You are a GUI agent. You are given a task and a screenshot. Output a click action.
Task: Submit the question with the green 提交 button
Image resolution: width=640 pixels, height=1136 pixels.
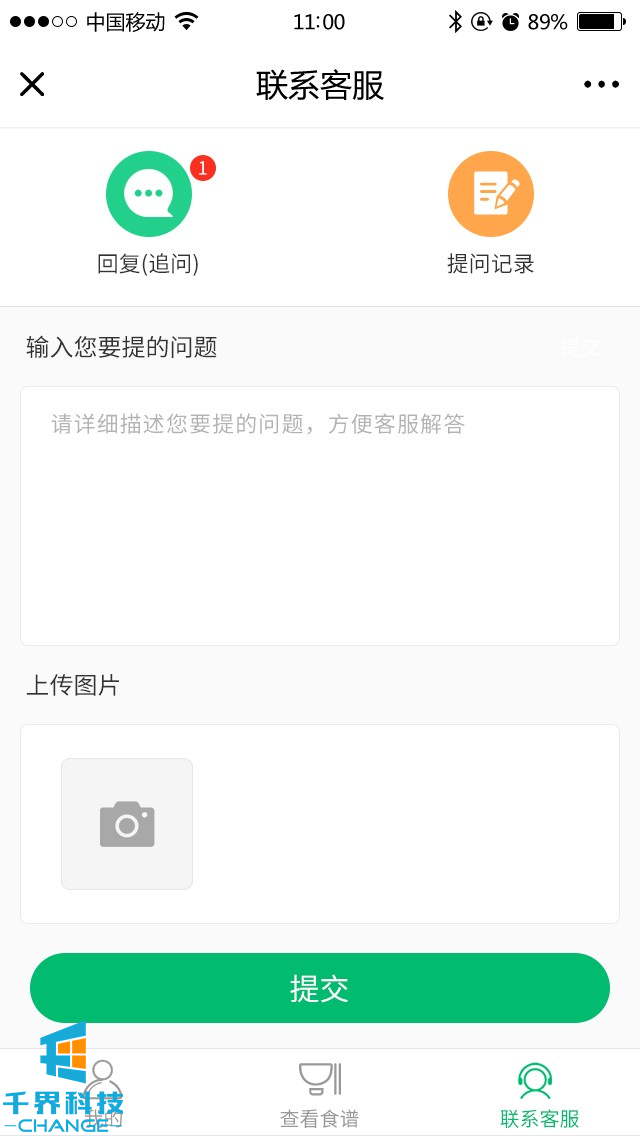click(x=320, y=988)
